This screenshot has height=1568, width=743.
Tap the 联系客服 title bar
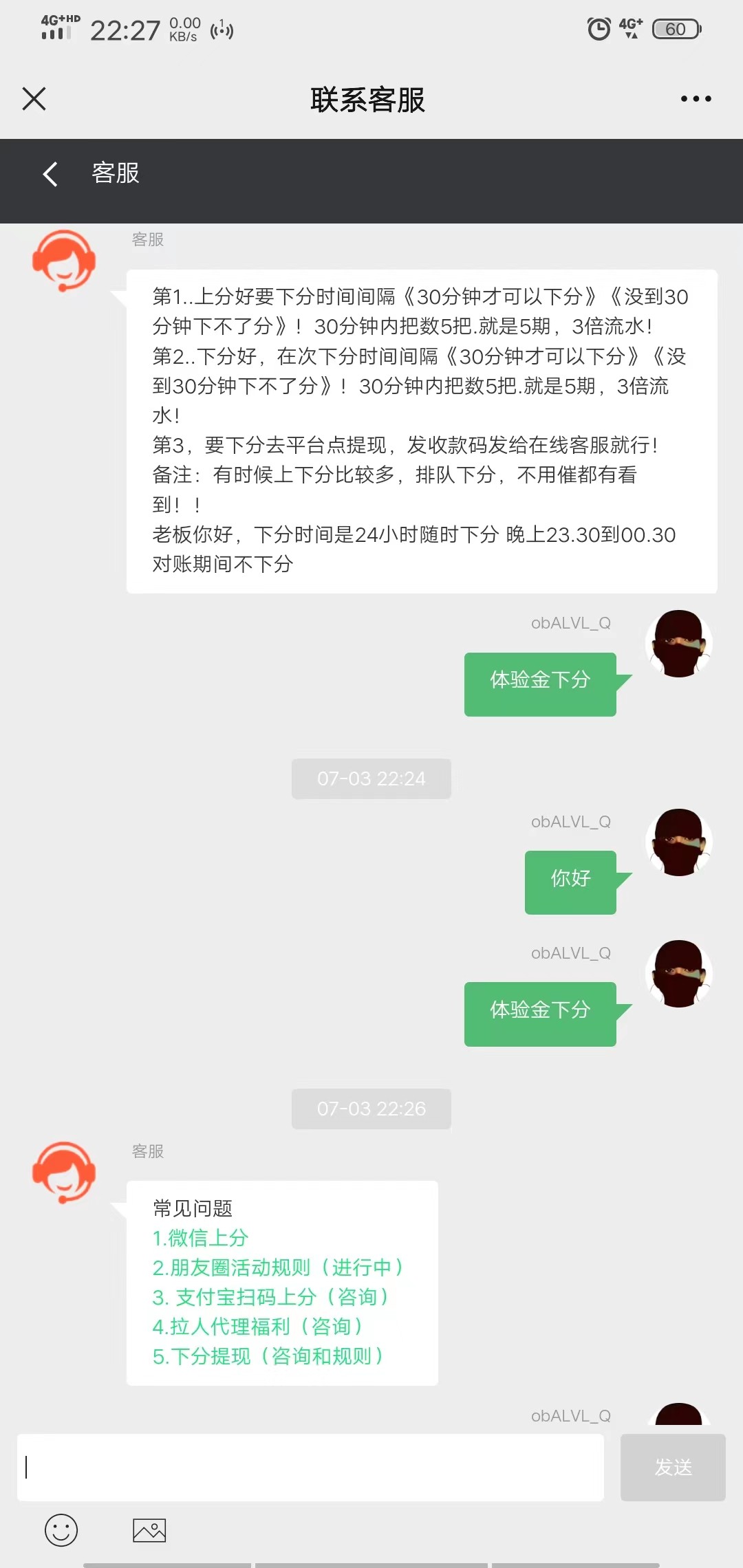[x=367, y=100]
